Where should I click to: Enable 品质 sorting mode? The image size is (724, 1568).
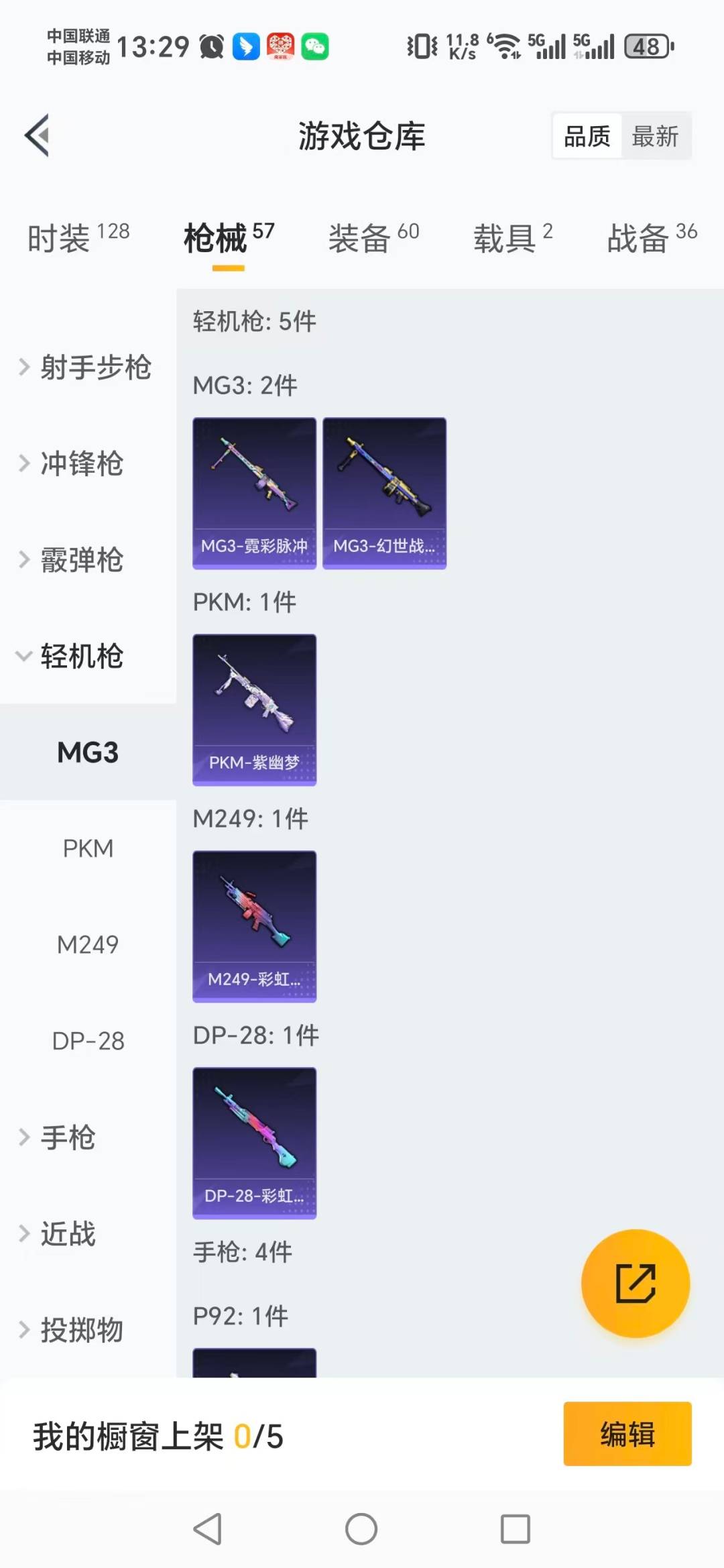(x=586, y=135)
